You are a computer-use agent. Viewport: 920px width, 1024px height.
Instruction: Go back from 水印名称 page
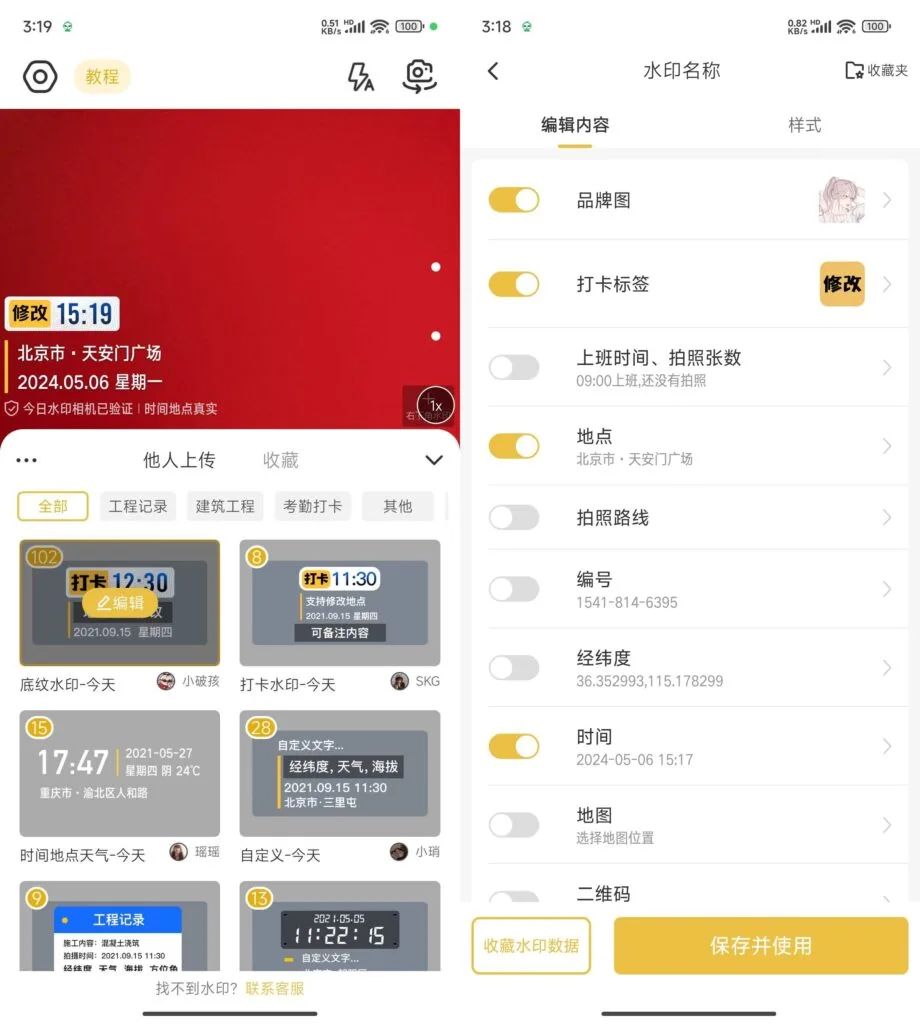(x=493, y=71)
